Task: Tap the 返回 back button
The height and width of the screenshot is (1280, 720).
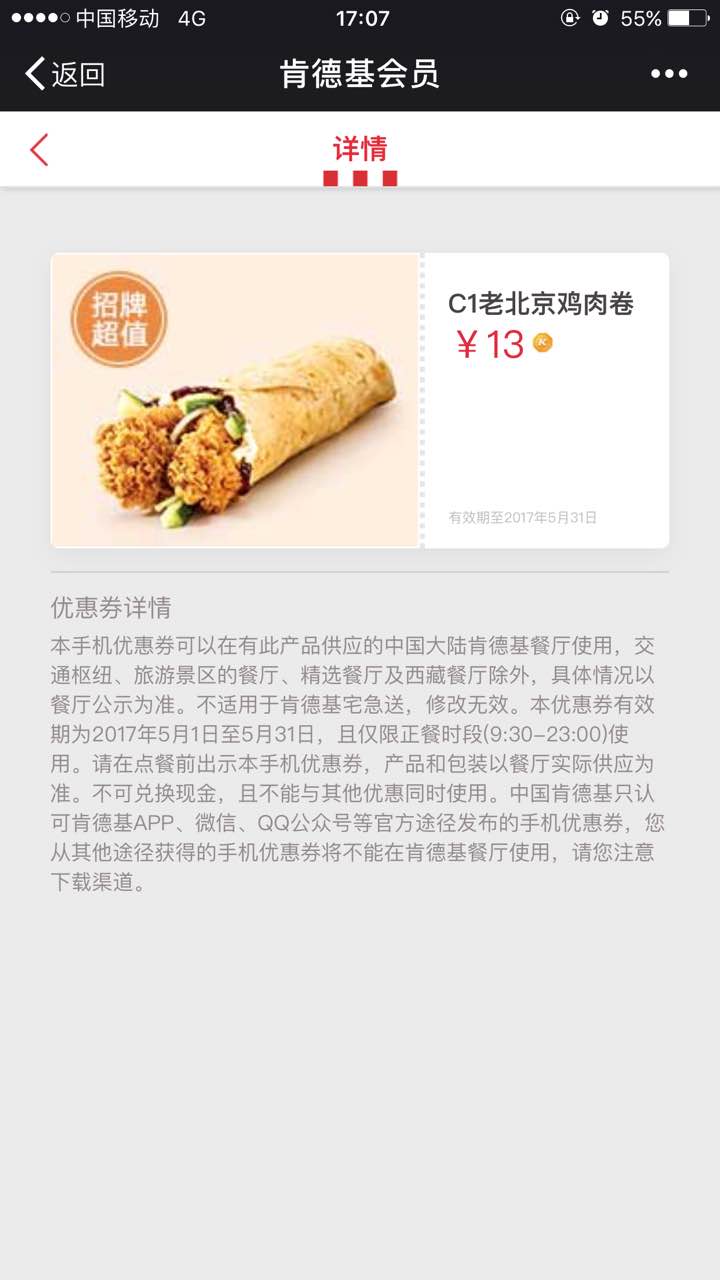Action: click(x=65, y=74)
